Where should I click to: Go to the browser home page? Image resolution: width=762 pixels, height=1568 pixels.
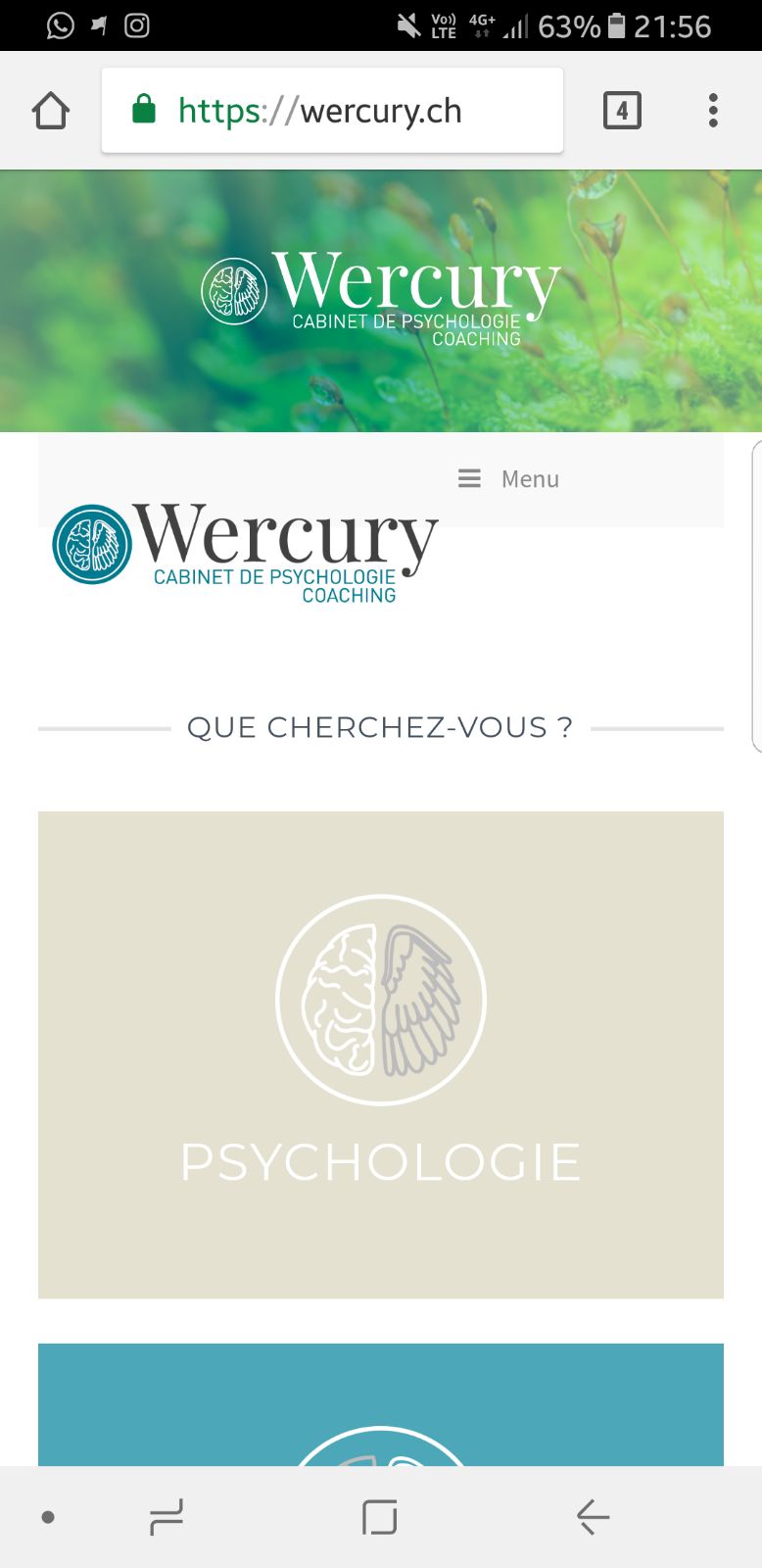(x=51, y=111)
